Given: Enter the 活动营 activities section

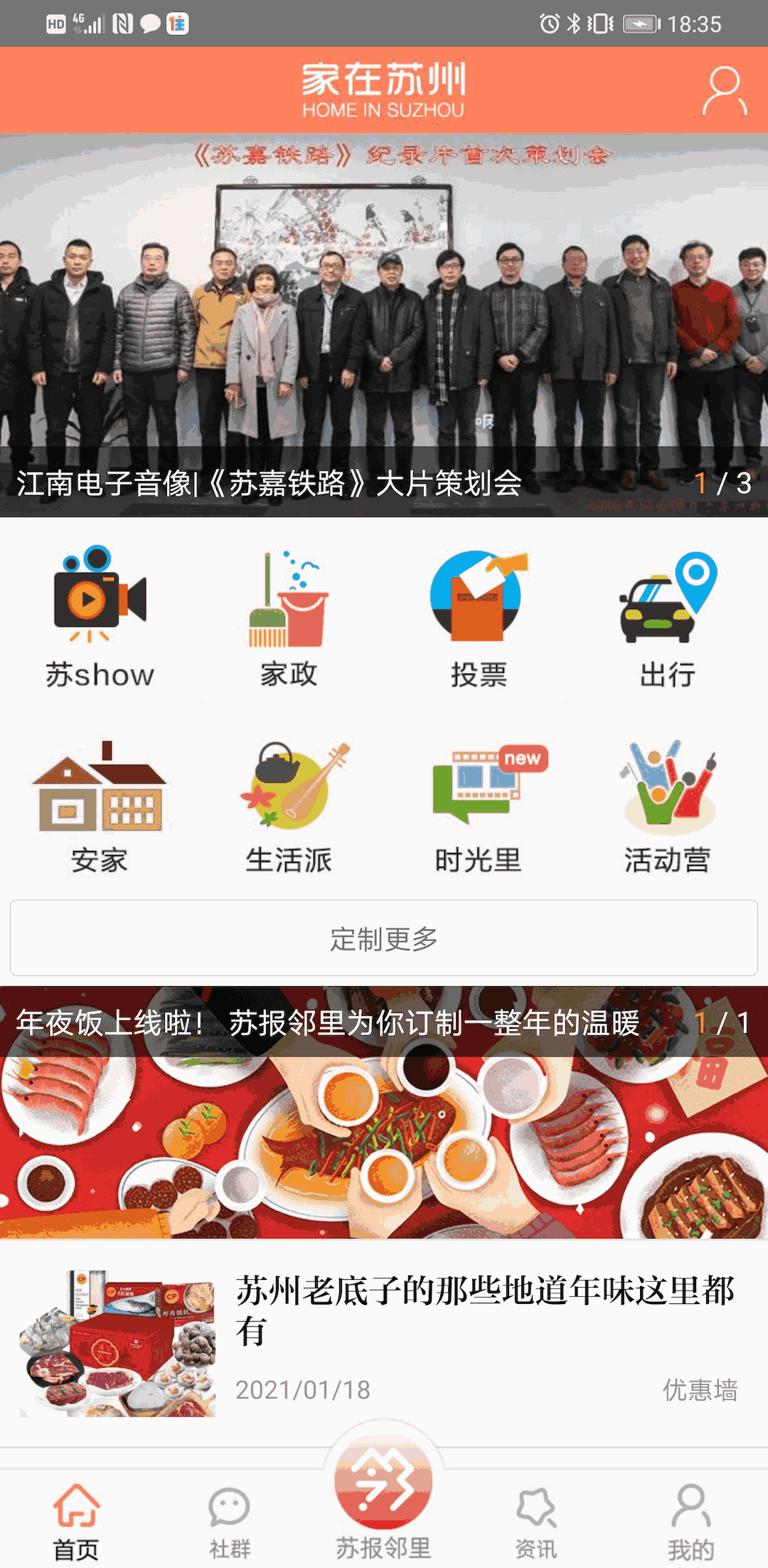Looking at the screenshot, I should (x=667, y=806).
